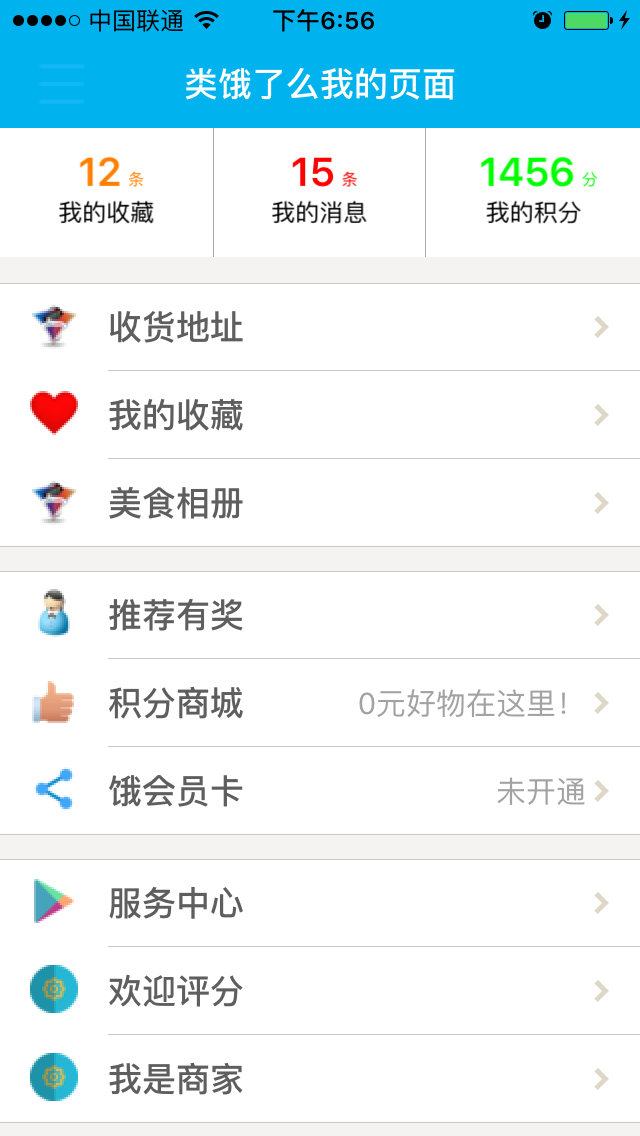Open 服务中心
This screenshot has height=1136, width=640.
320,903
